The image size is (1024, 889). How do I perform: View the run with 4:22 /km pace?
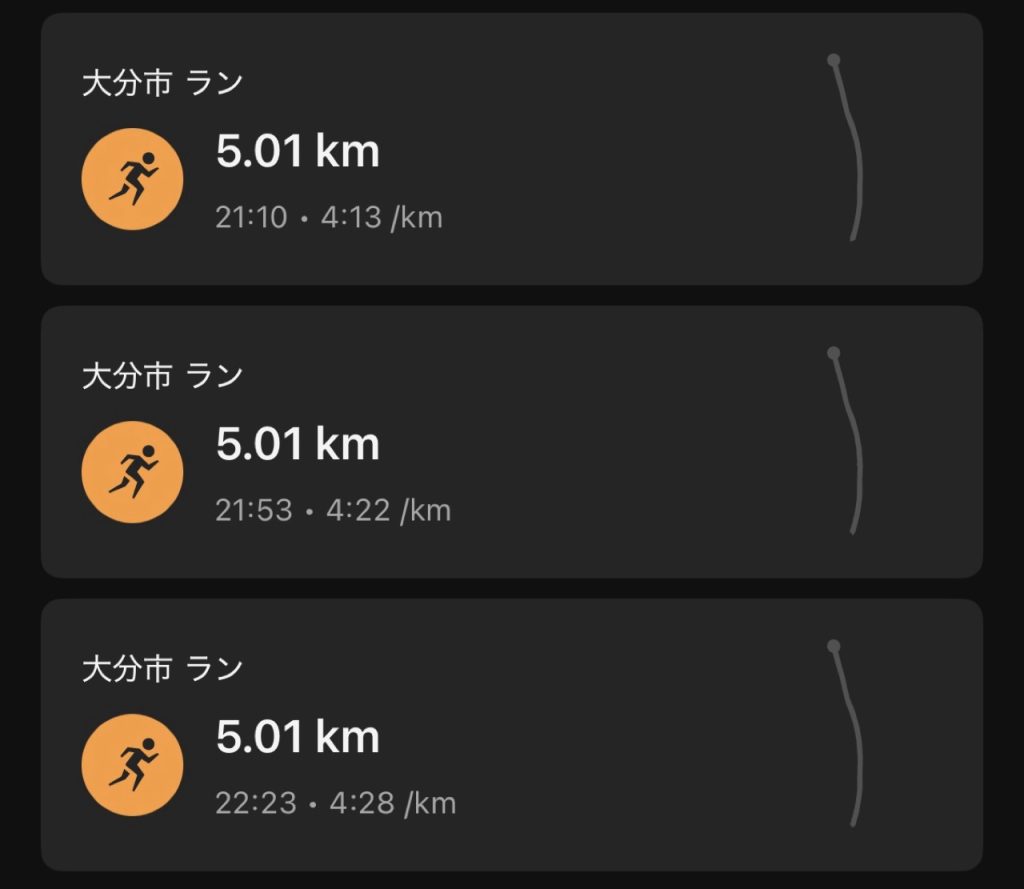click(x=510, y=442)
